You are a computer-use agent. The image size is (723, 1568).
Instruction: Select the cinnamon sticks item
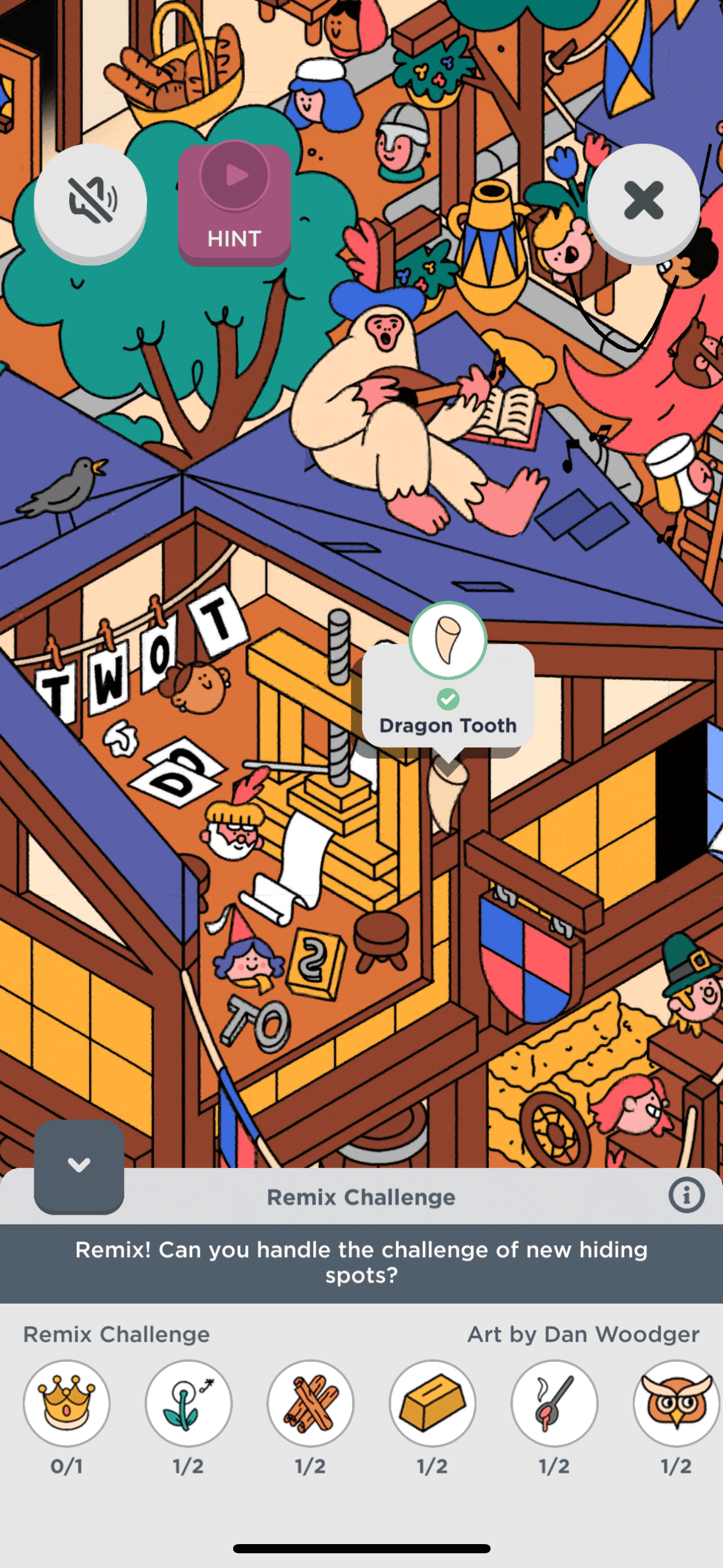click(x=310, y=1404)
